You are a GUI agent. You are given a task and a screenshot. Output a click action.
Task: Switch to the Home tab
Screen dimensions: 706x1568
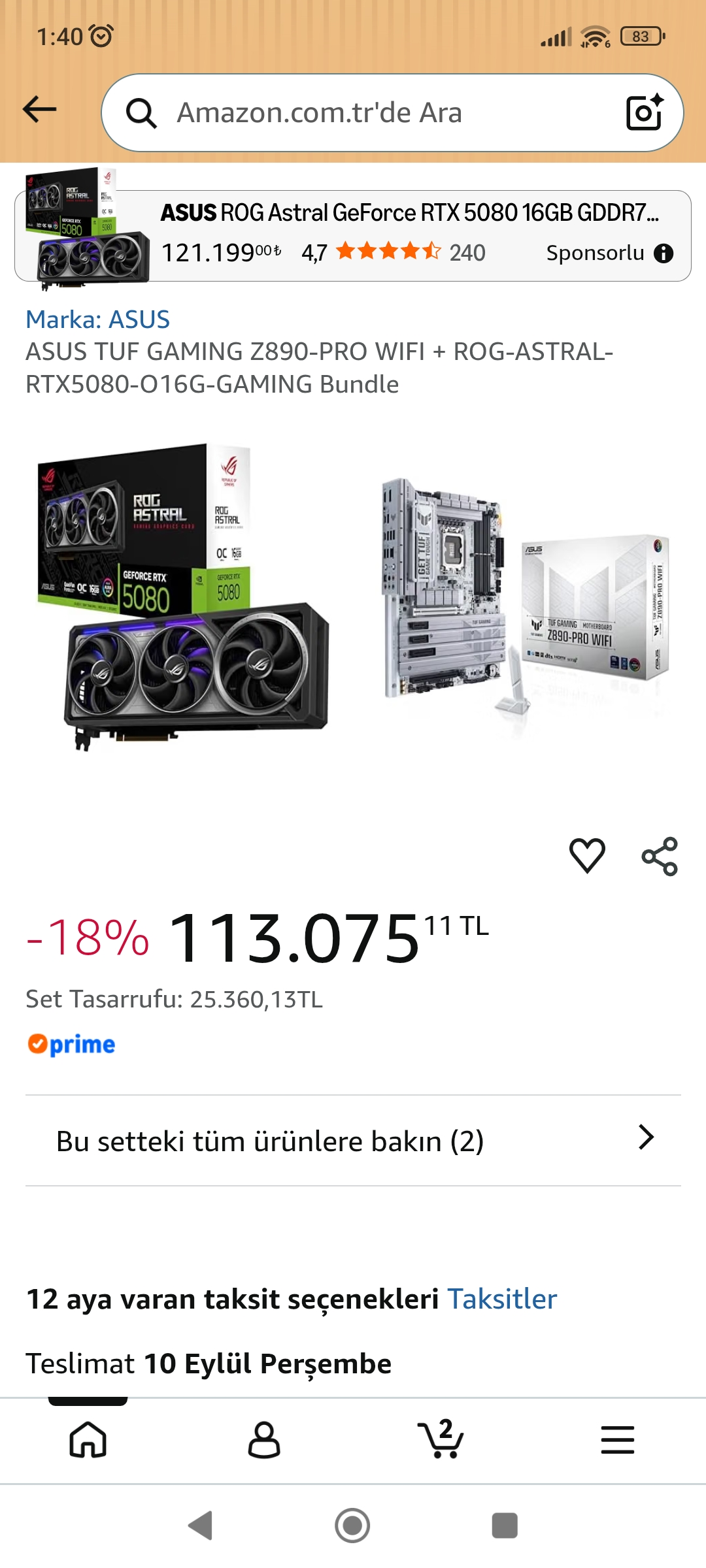(x=88, y=1440)
